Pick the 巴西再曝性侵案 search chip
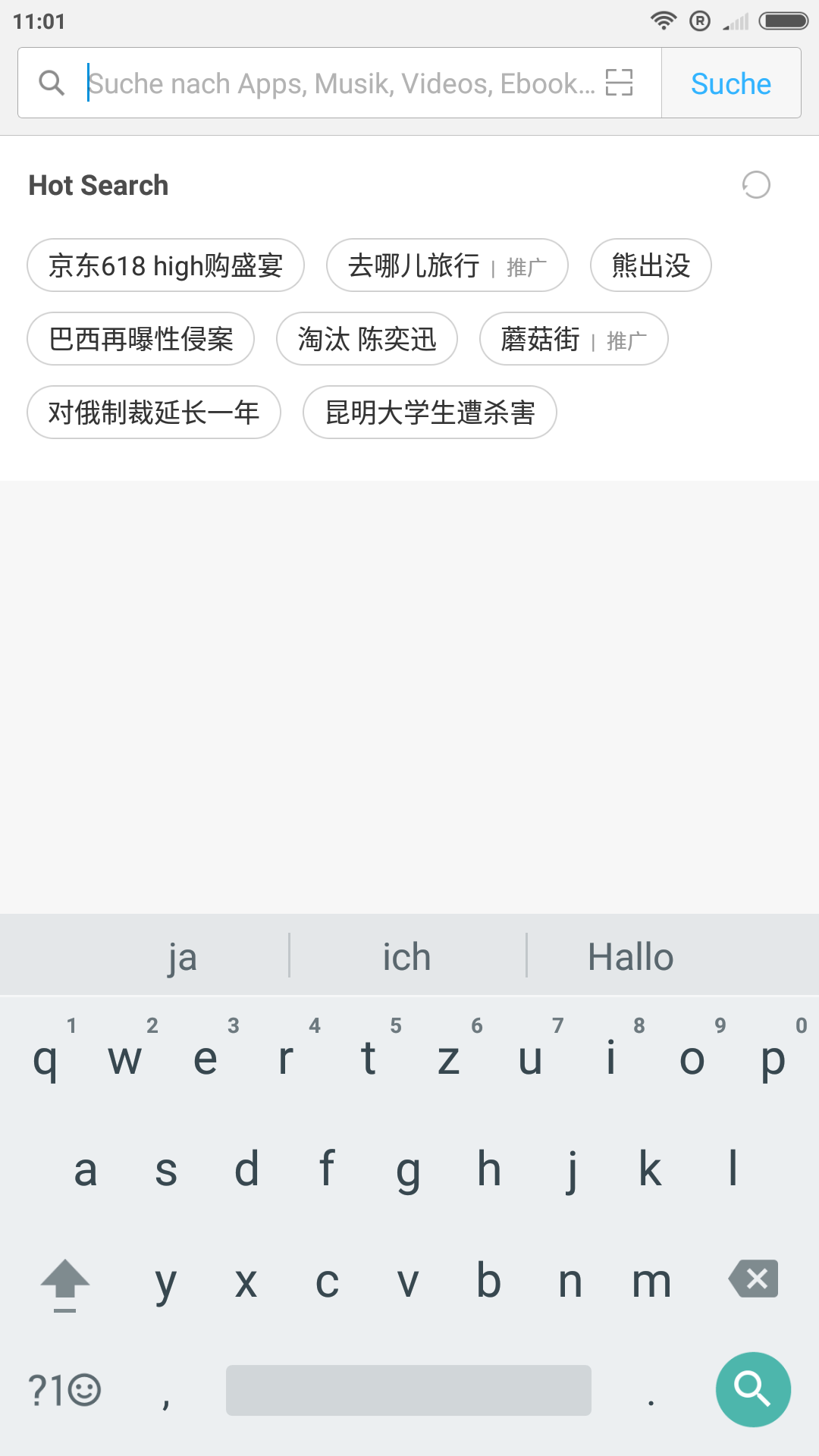The height and width of the screenshot is (1456, 819). pyautogui.click(x=141, y=339)
